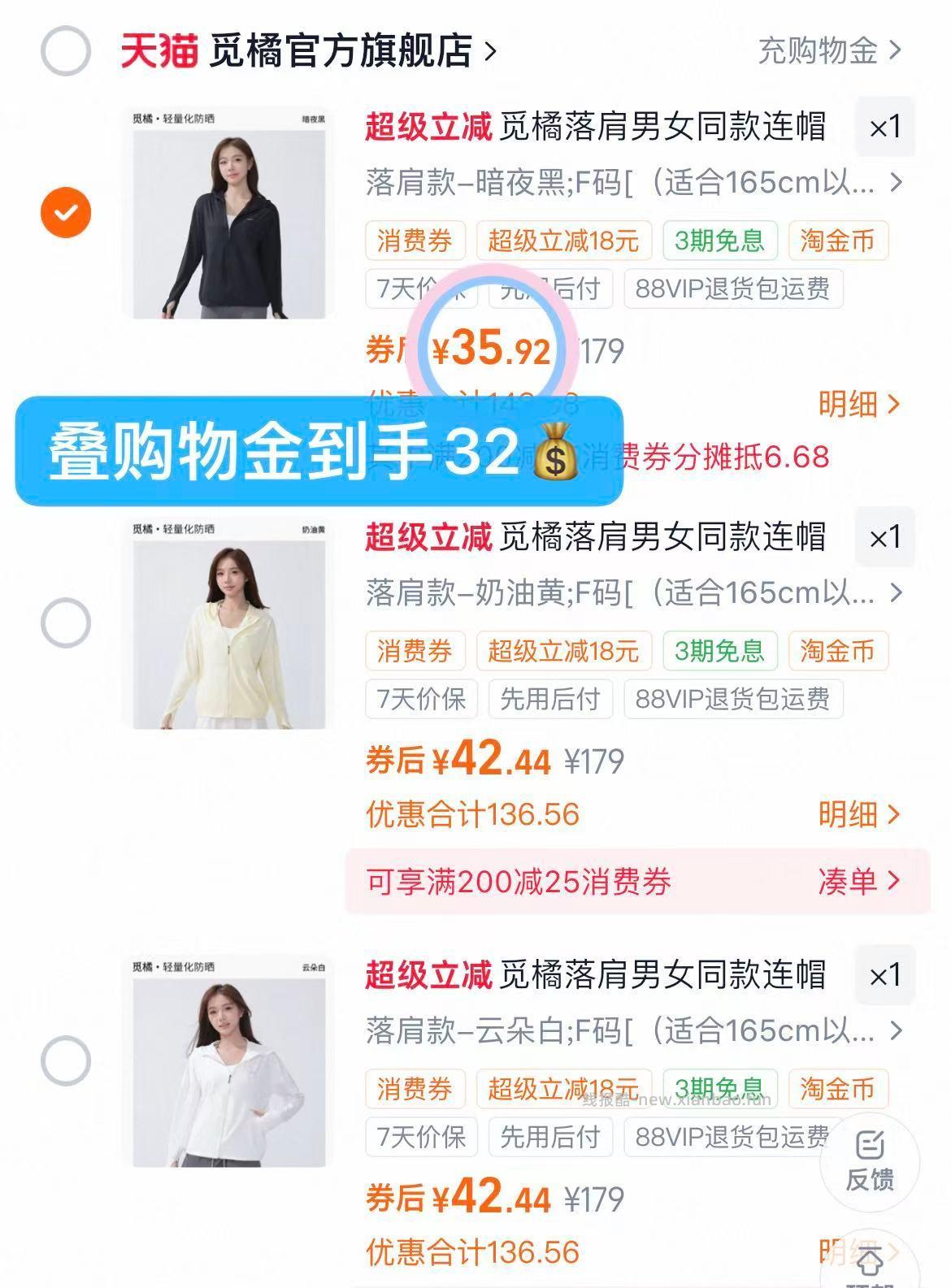Uncheck the 暗夜黑 jacket item
Viewport: 951px width, 1288px height.
[65, 212]
